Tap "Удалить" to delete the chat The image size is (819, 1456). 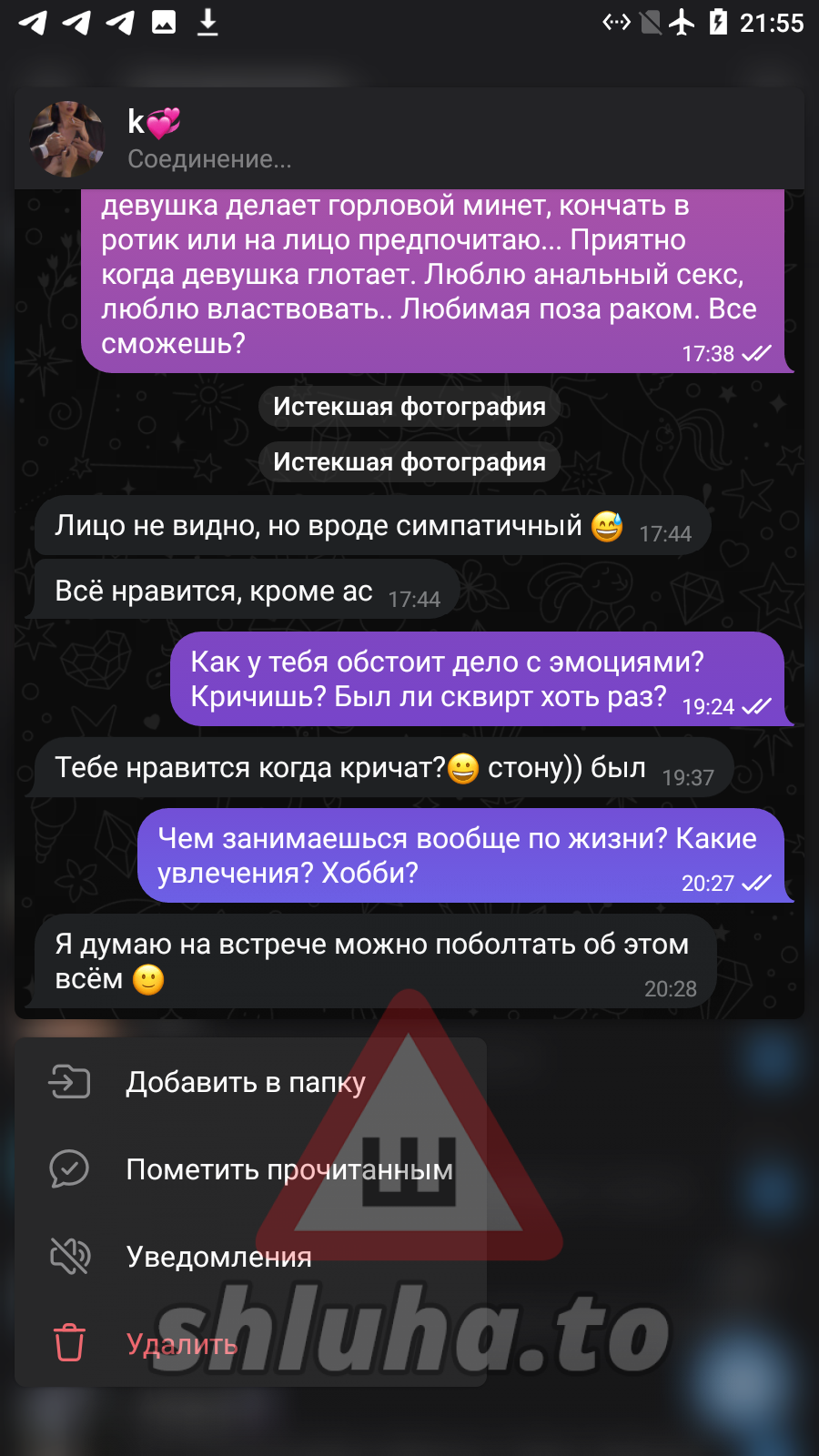coord(182,1344)
